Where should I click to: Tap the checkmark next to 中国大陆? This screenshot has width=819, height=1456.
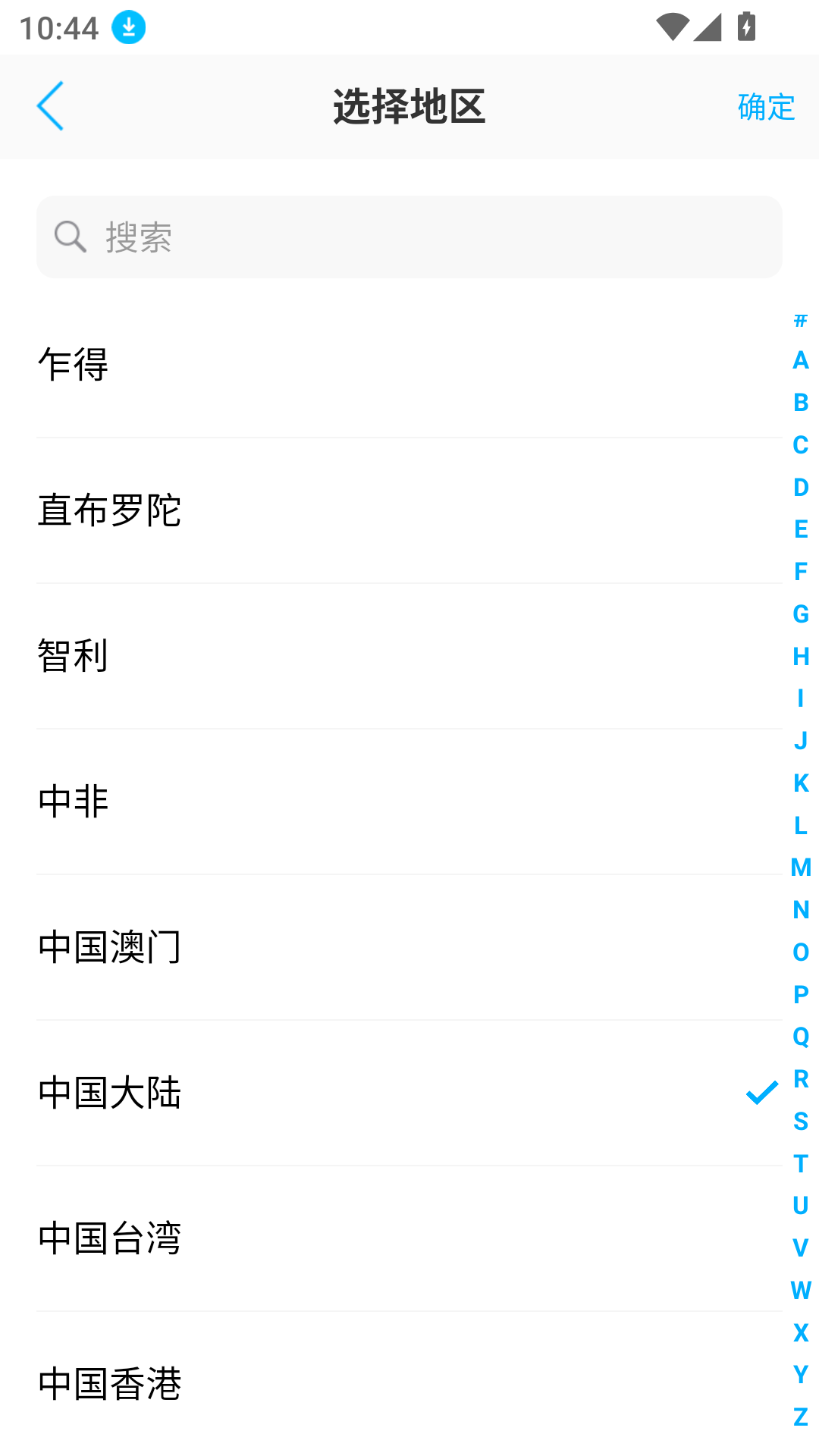pyautogui.click(x=761, y=1092)
